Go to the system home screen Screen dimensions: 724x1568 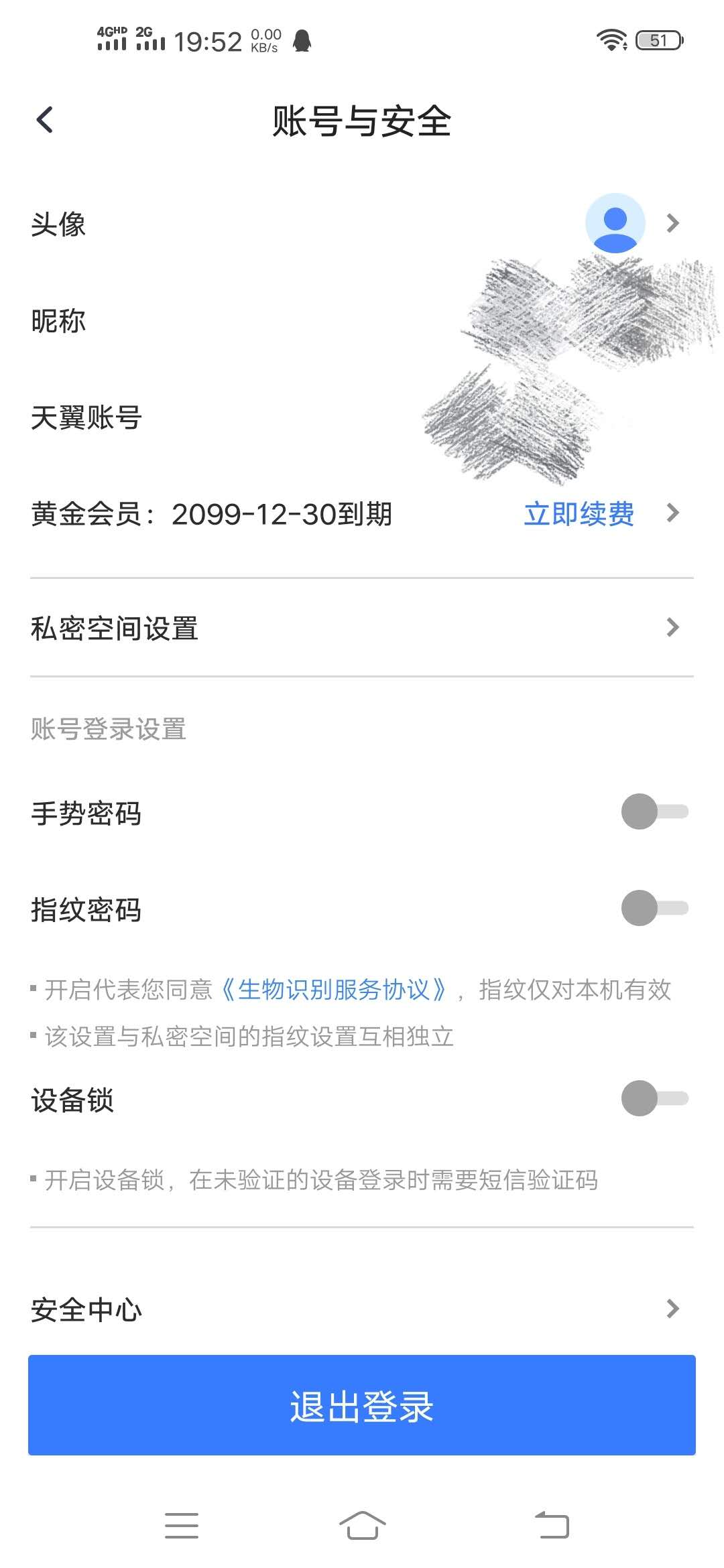coord(362,1526)
